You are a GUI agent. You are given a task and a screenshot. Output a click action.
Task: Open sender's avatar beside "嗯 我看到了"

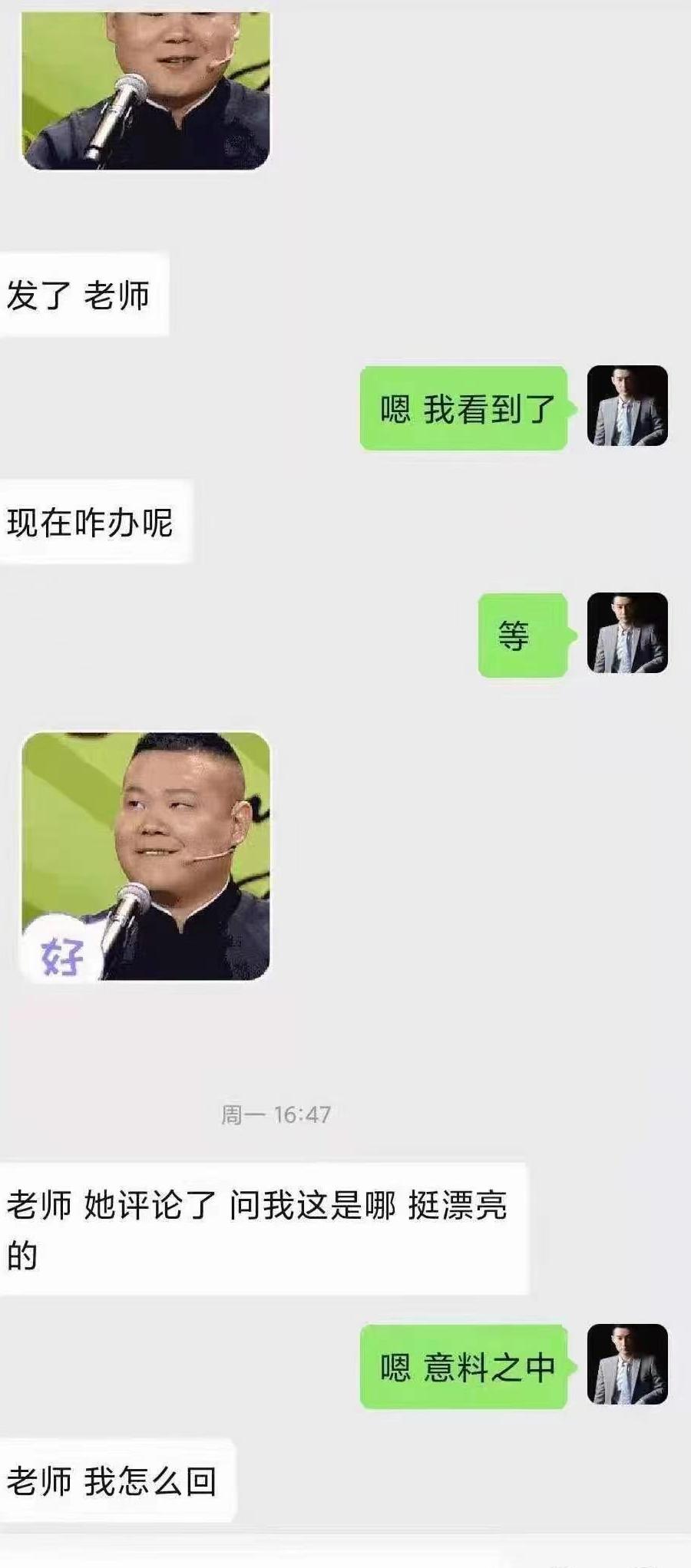coord(627,406)
